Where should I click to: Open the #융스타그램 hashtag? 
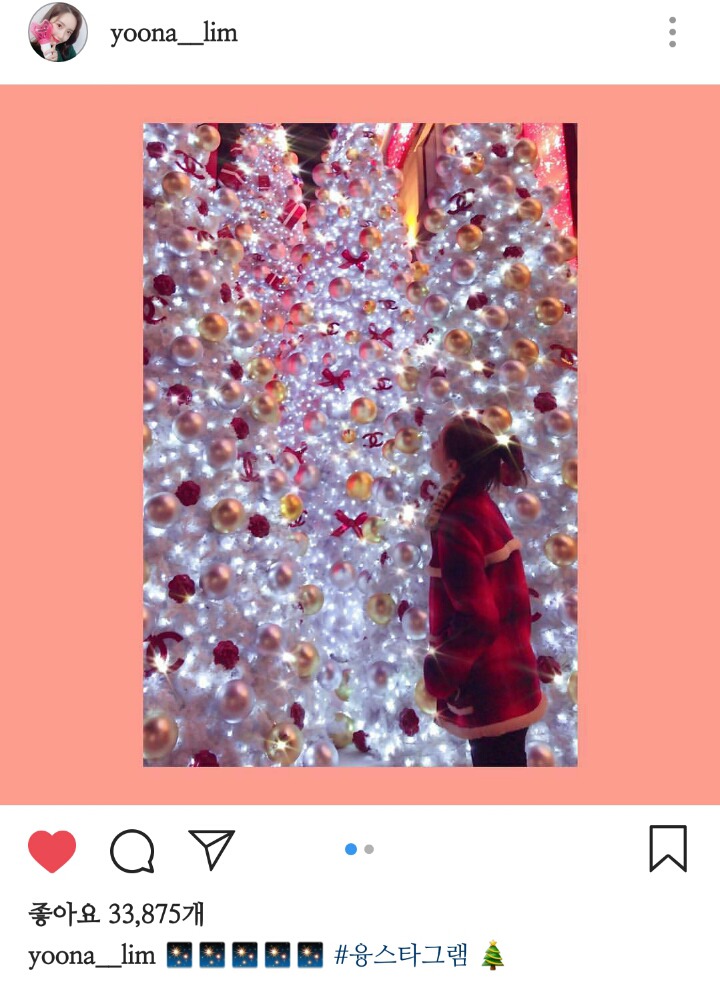[400, 955]
